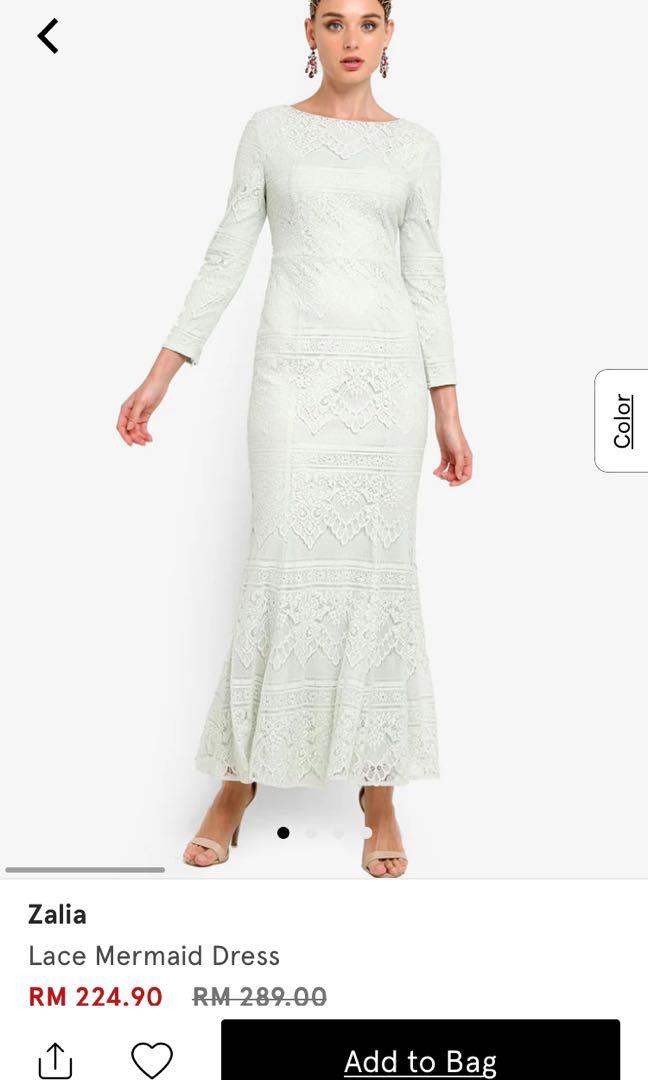Jump to the second image indicator dot

(311, 833)
